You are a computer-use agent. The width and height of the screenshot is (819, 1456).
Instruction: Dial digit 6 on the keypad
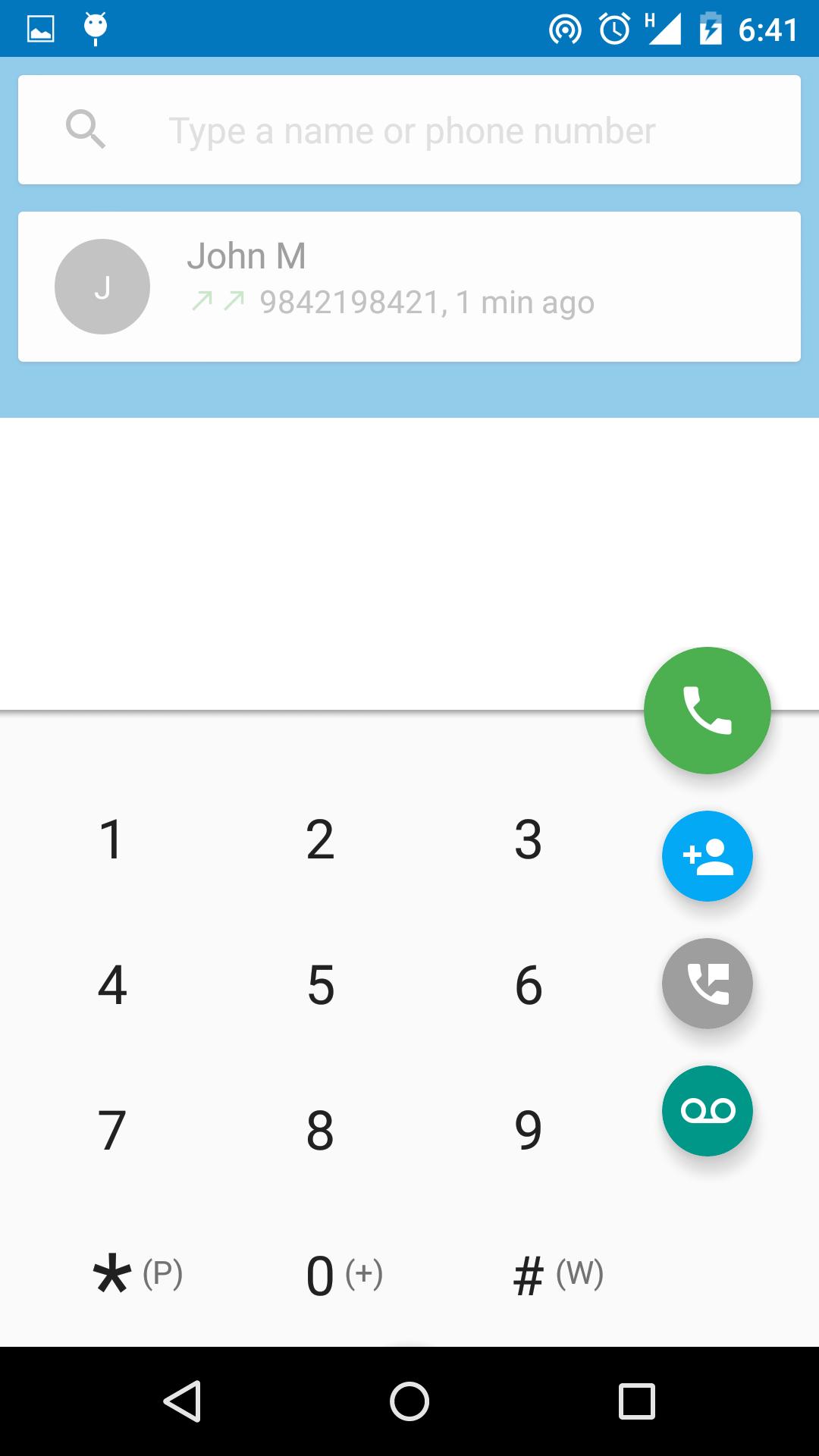pos(528,985)
